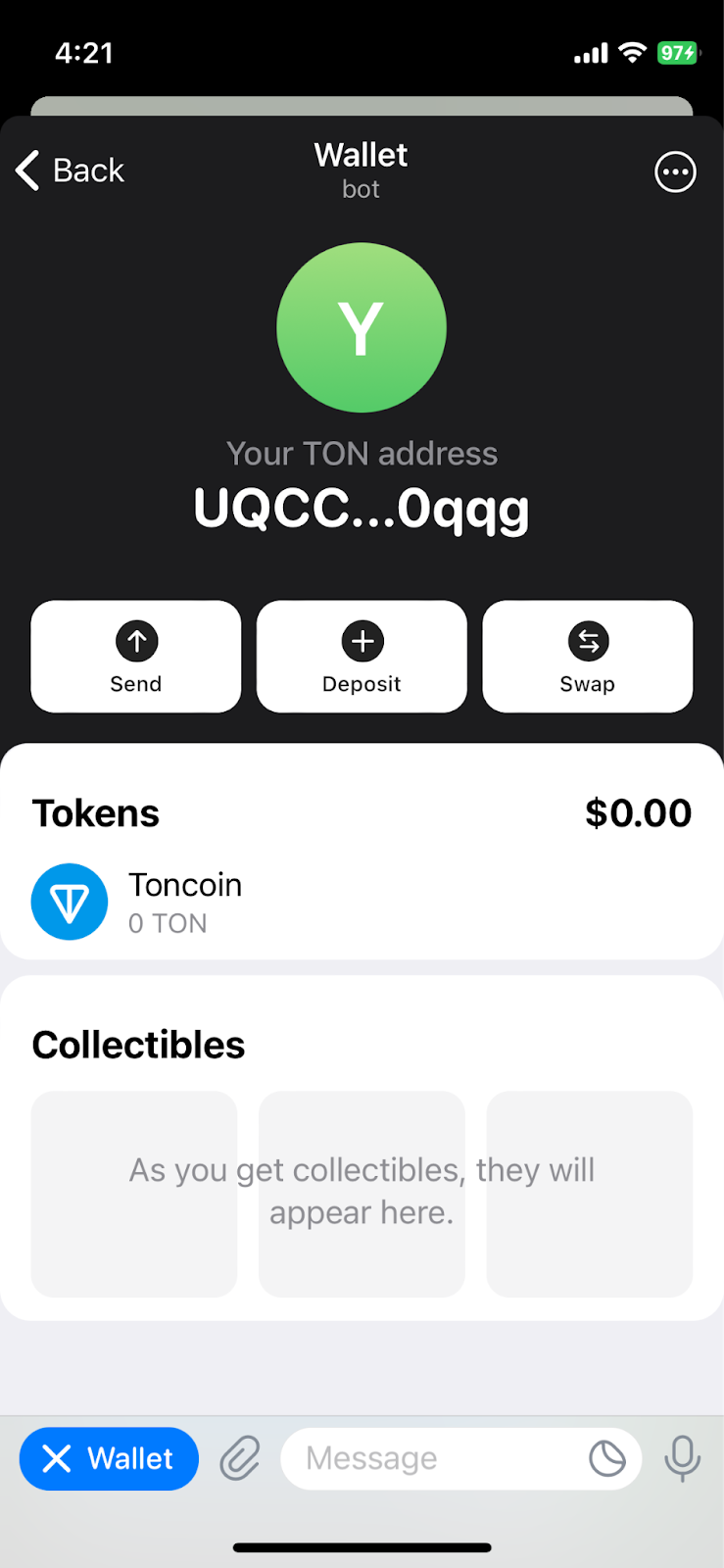Open the three-dot overflow menu

(x=675, y=172)
